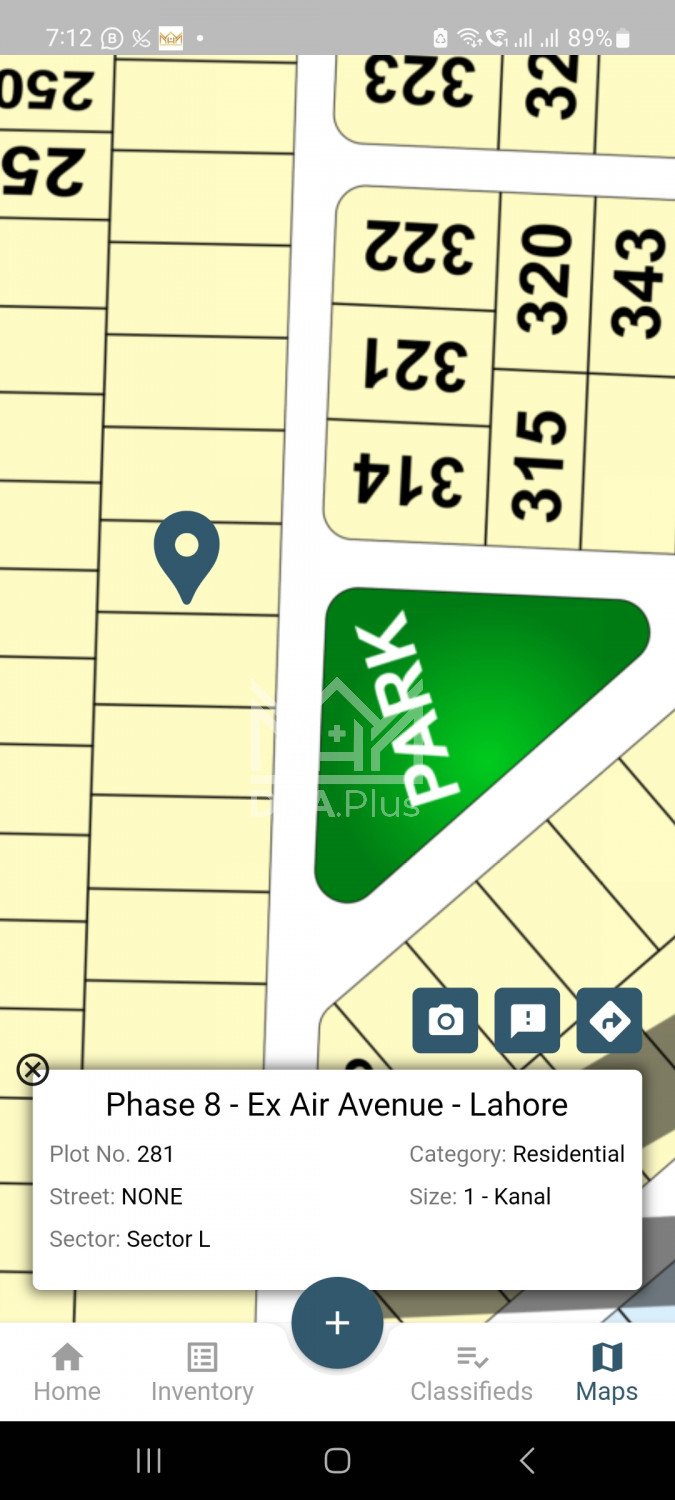Open the report issue icon
This screenshot has height=1500, width=675.
527,1020
